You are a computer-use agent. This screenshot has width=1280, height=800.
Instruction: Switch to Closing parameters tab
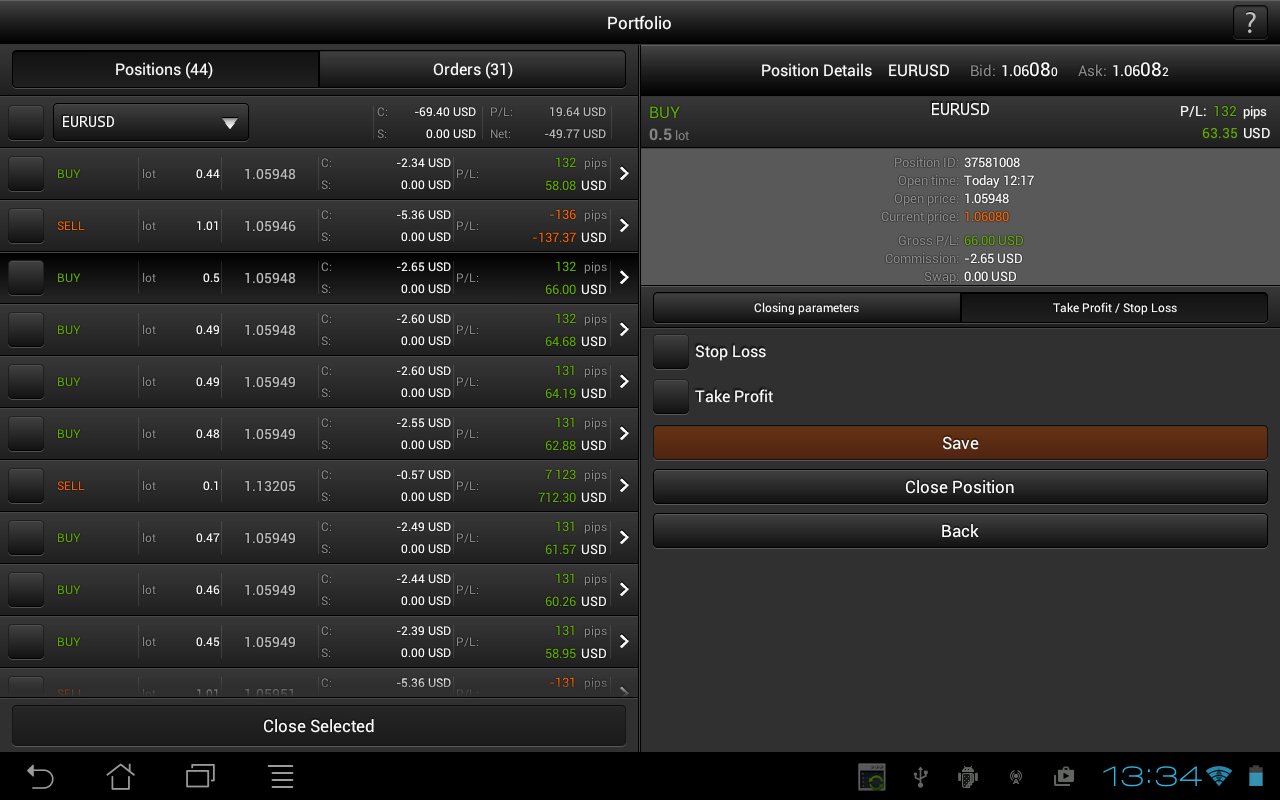(x=806, y=308)
